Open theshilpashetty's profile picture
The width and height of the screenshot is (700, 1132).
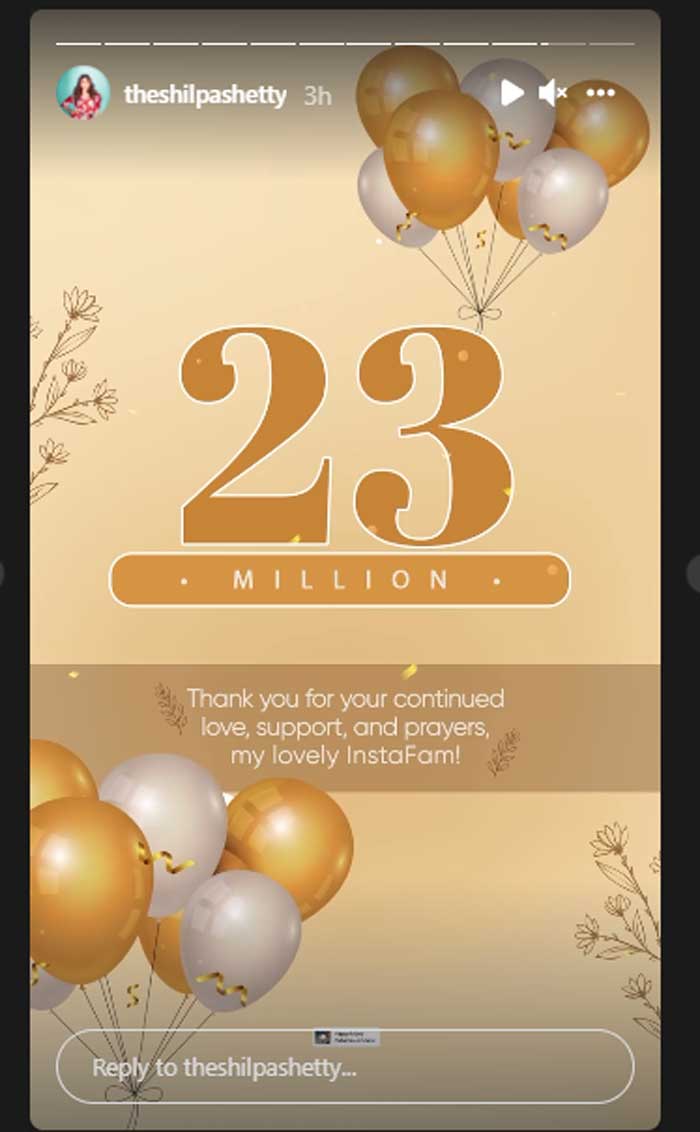point(84,94)
